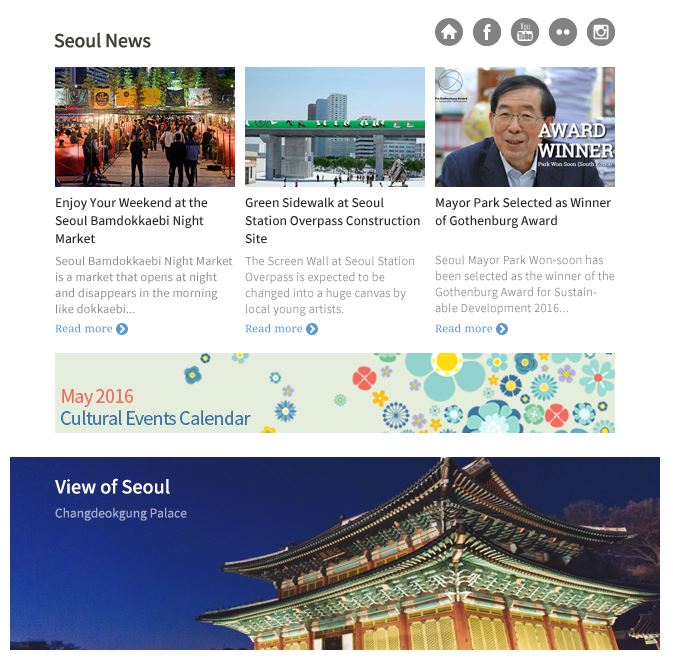
Task: Open the Flickr icon link
Action: click(x=563, y=32)
